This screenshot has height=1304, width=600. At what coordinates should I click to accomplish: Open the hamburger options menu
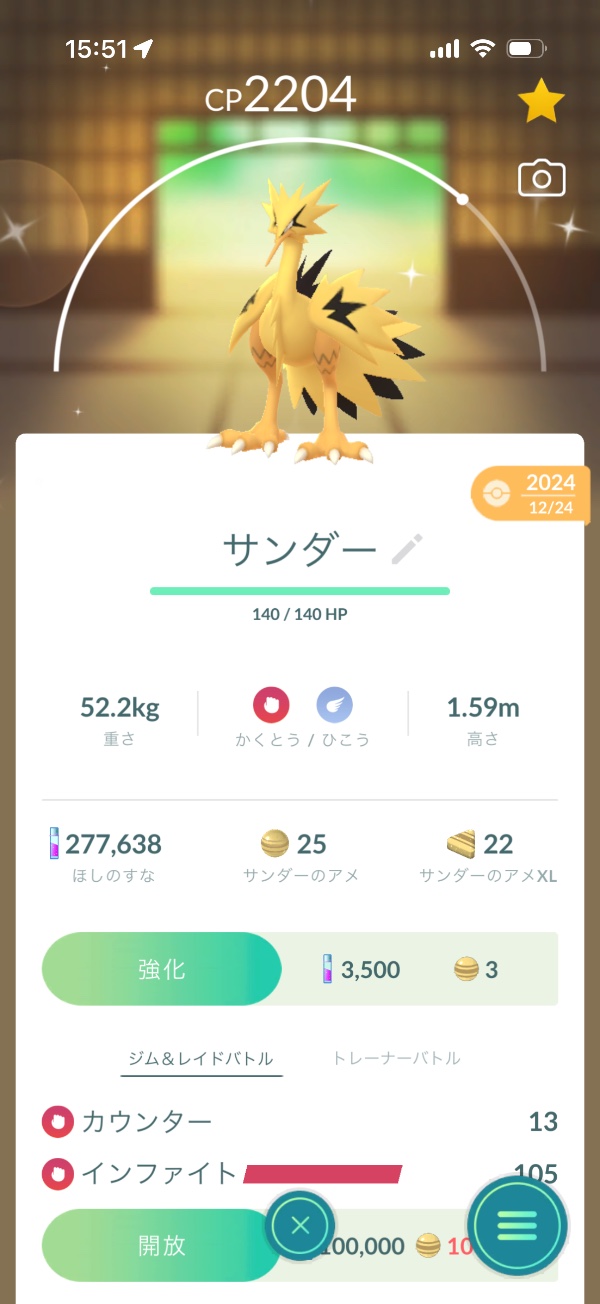click(x=517, y=1225)
